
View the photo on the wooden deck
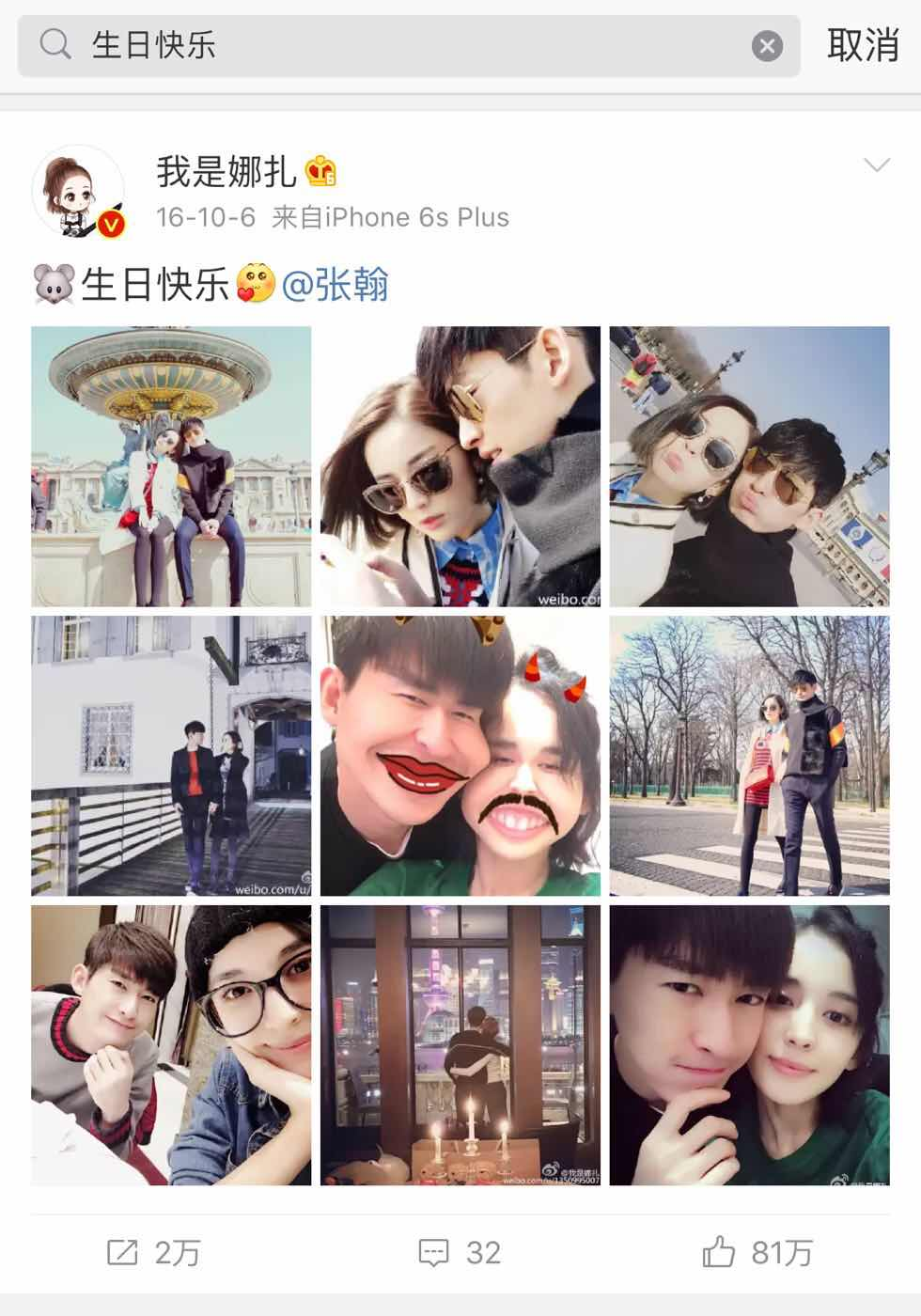coord(171,756)
